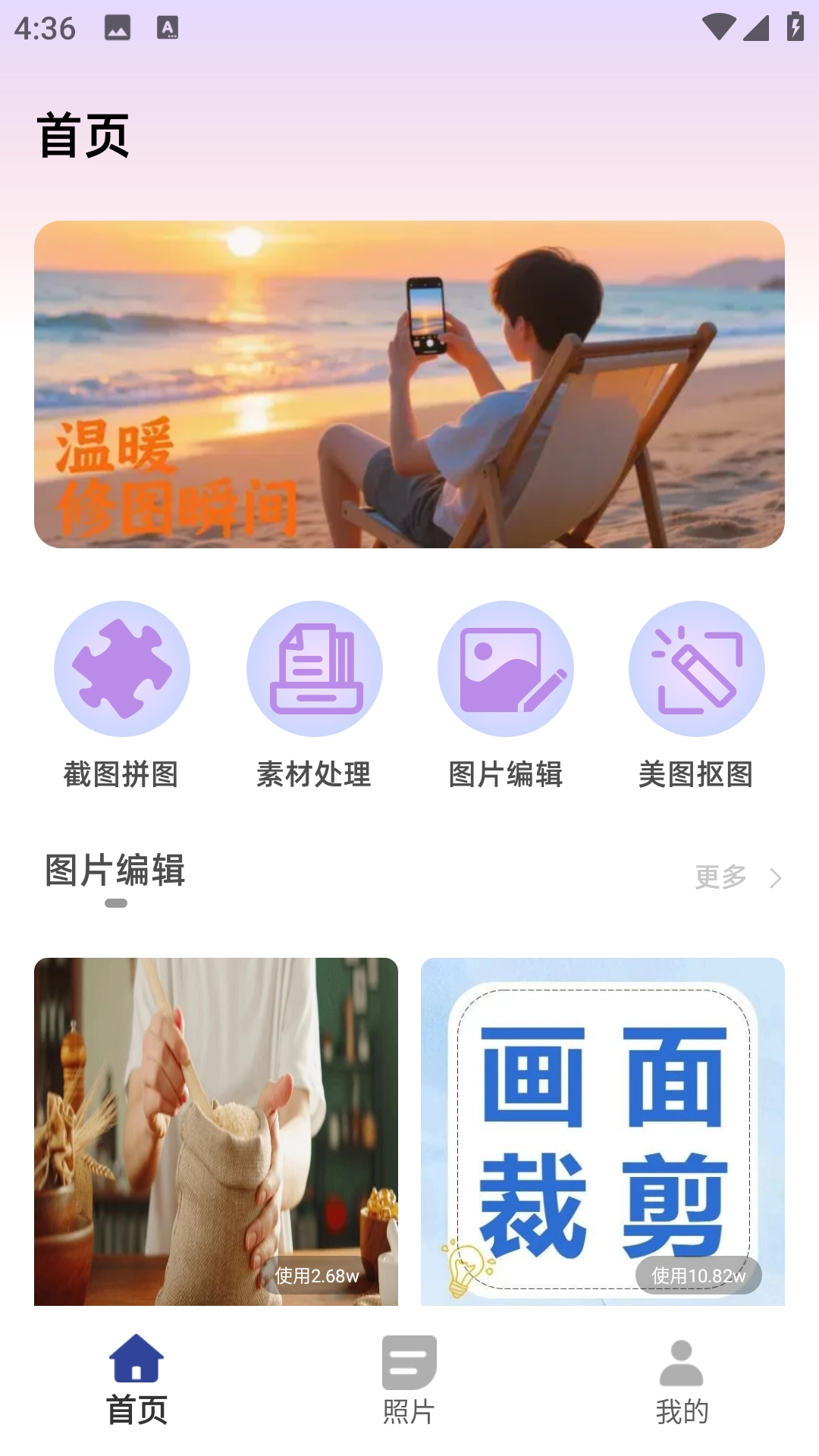Open the 素材处理 material processing tool

click(x=314, y=670)
